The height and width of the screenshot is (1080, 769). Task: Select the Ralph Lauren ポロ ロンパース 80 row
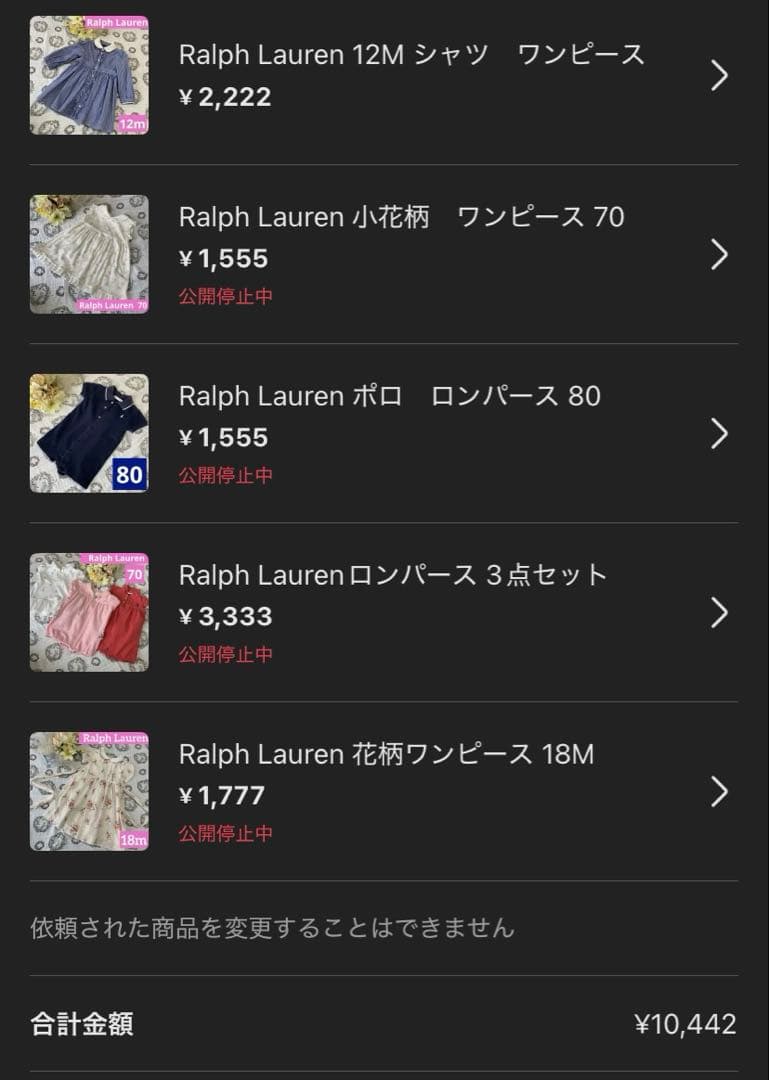pyautogui.click(x=390, y=433)
